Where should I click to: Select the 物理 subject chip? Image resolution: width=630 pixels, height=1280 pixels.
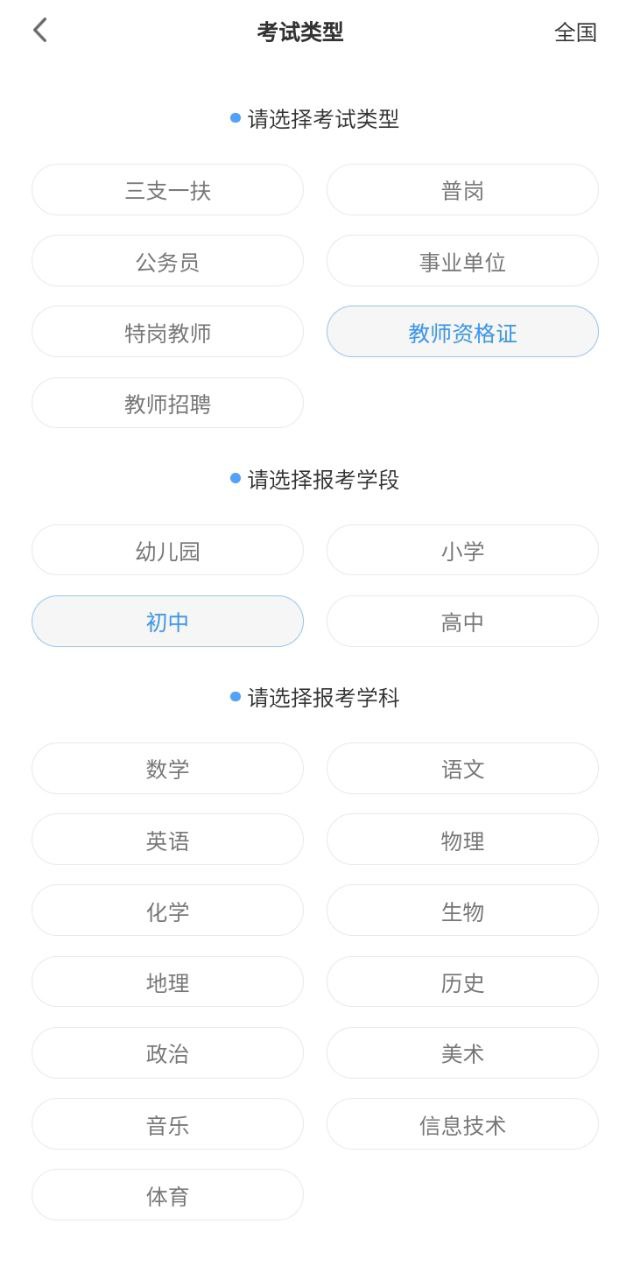click(462, 839)
